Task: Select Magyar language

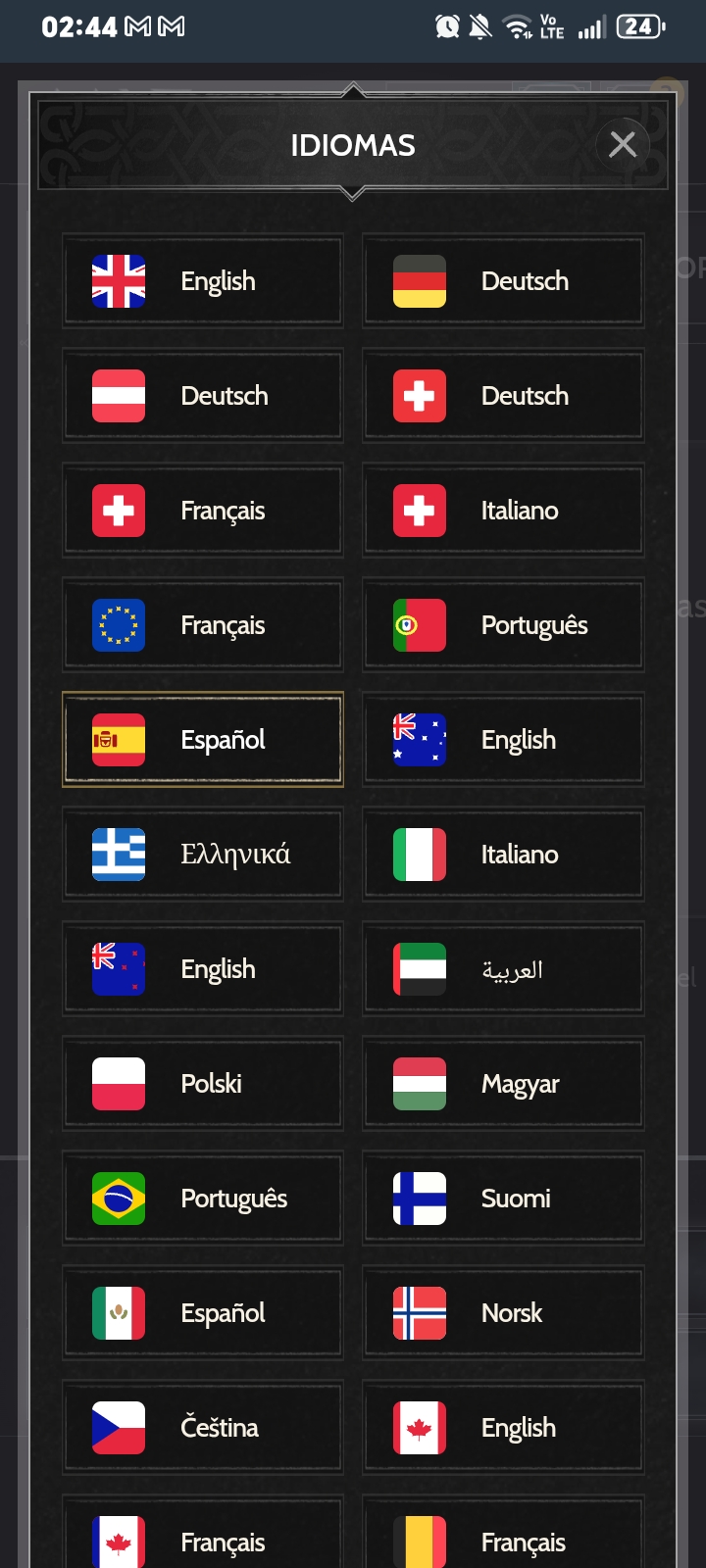Action: [x=503, y=1084]
